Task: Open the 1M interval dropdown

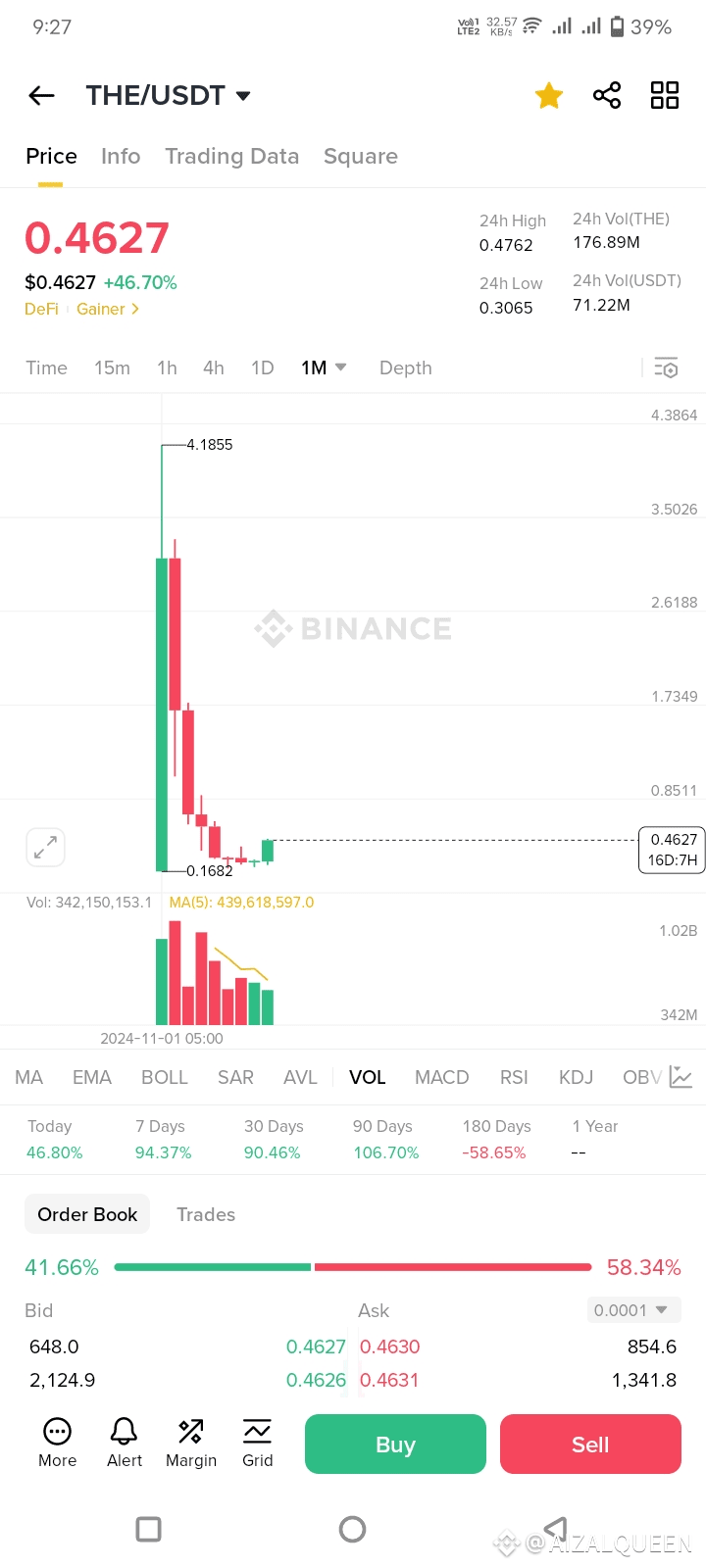Action: coord(324,367)
